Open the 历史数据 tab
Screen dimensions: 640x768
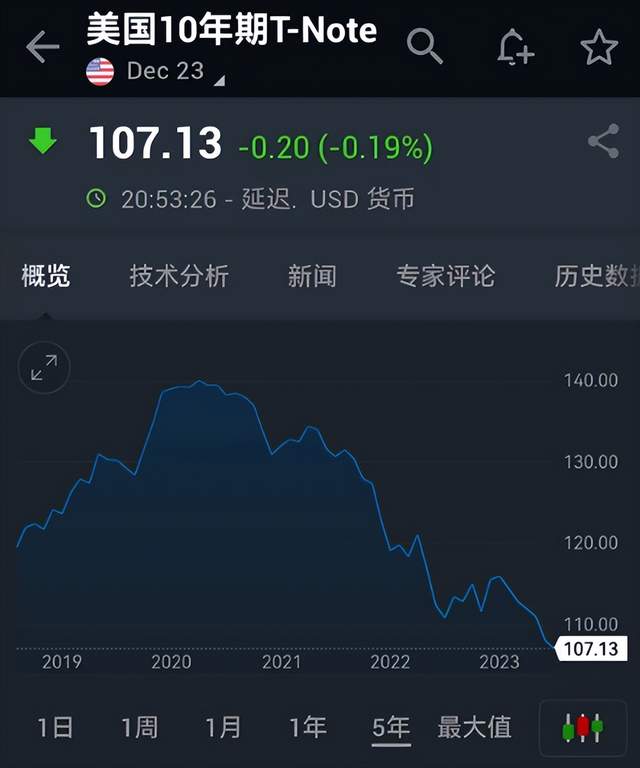coord(596,276)
